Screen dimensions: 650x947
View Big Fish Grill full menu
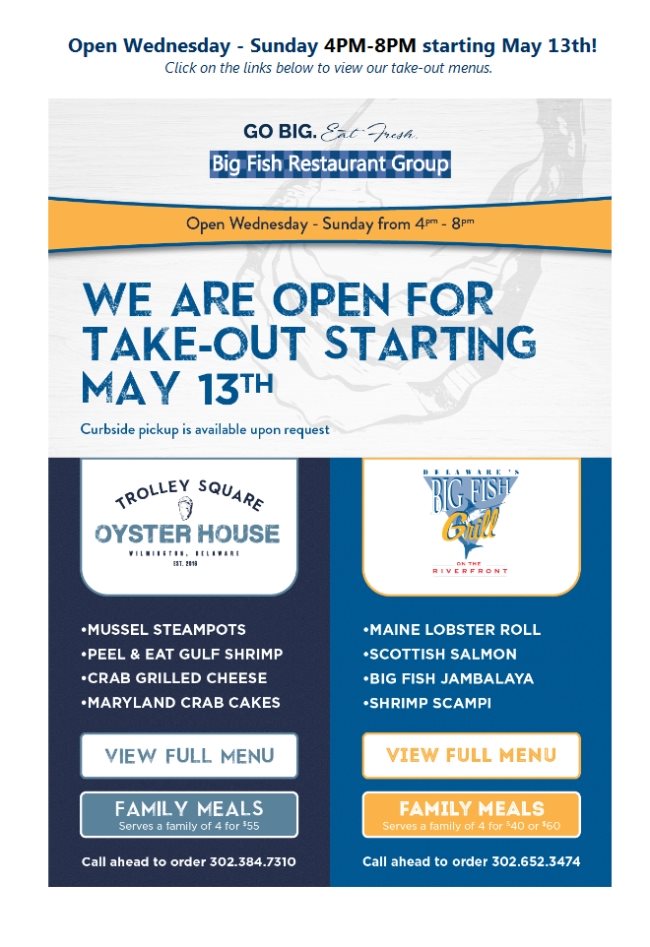[x=471, y=755]
